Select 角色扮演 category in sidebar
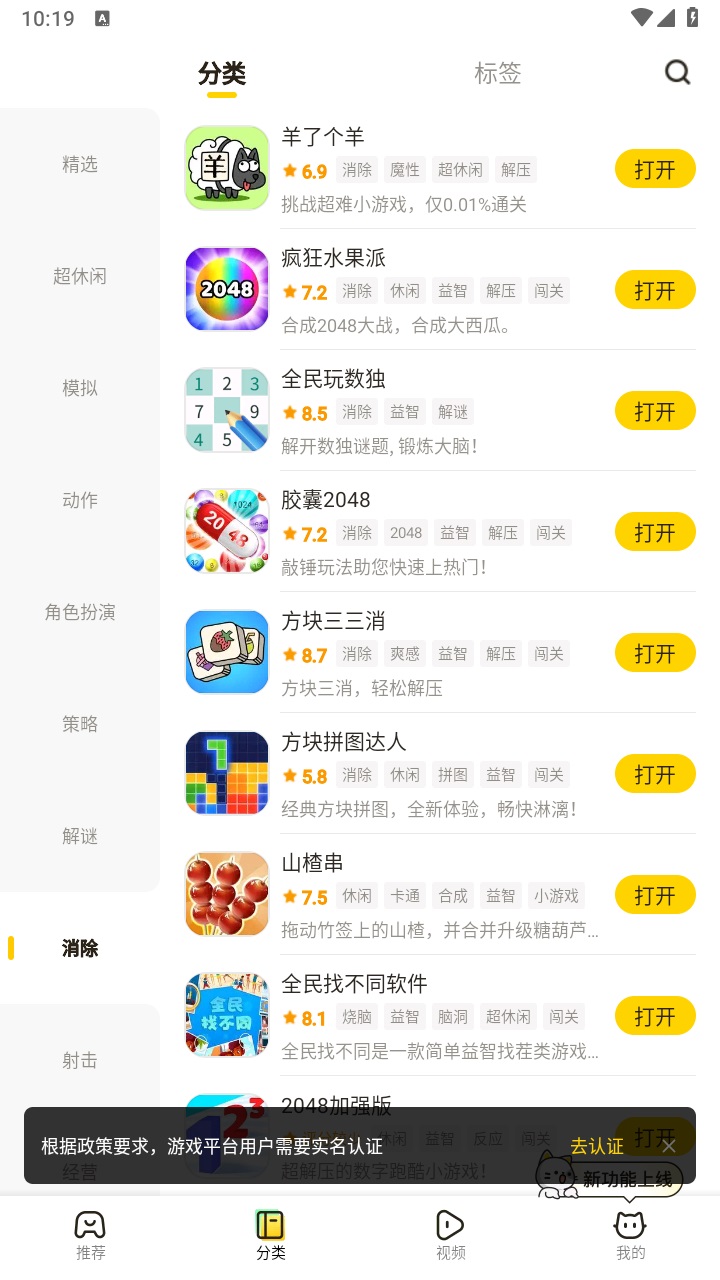The image size is (720, 1280). (79, 612)
